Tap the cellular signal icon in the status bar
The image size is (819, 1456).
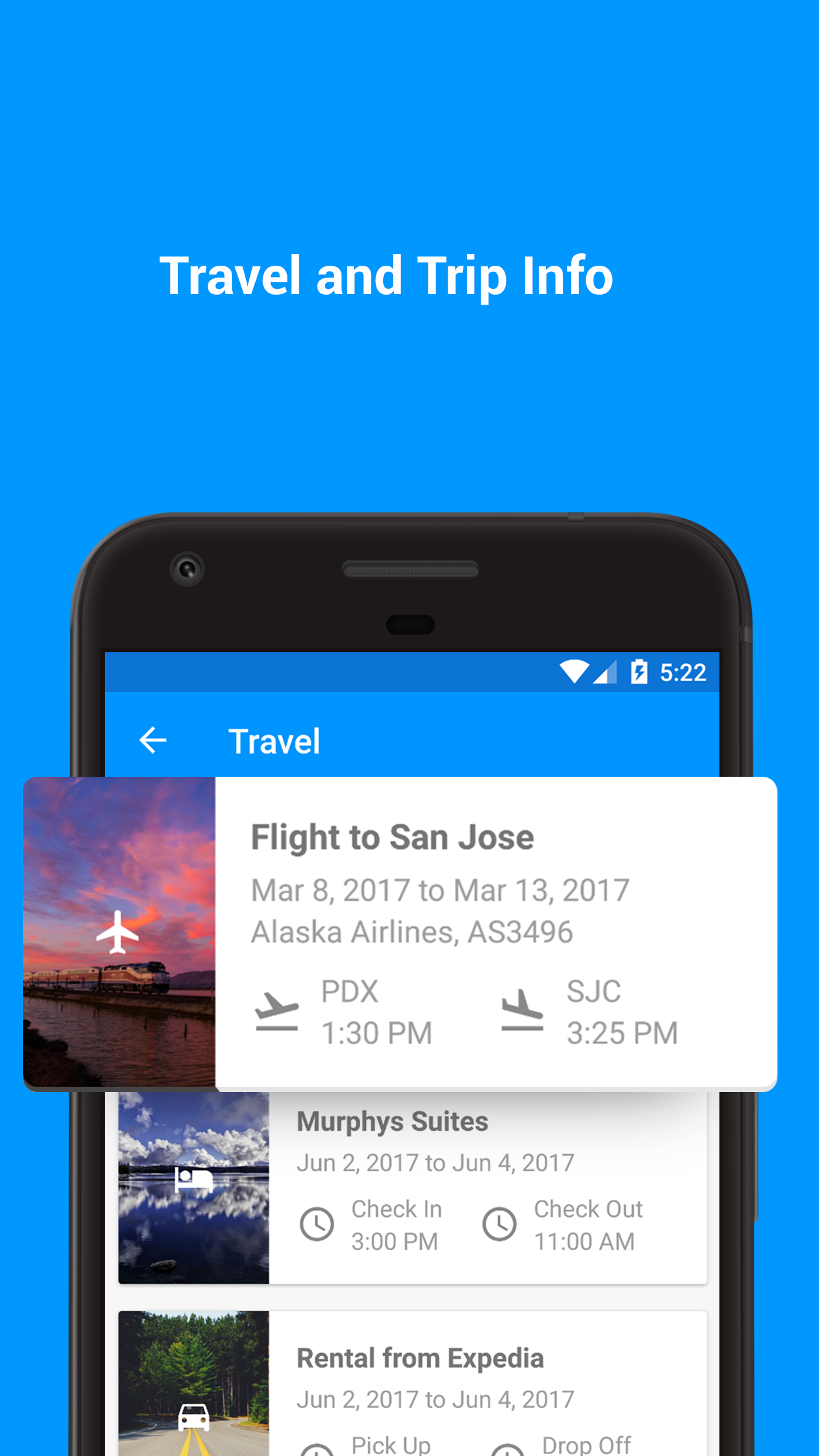pos(604,671)
